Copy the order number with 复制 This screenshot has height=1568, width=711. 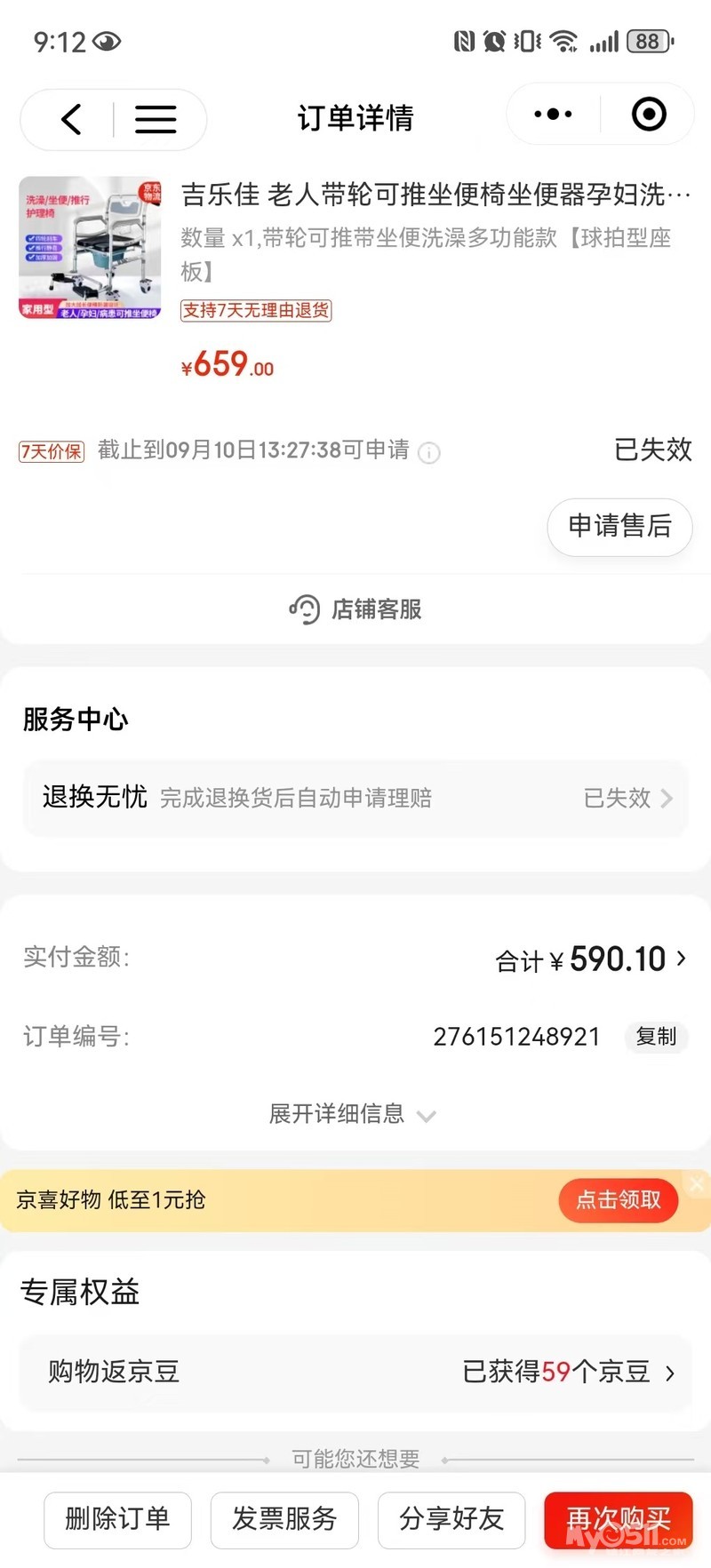pyautogui.click(x=656, y=1037)
